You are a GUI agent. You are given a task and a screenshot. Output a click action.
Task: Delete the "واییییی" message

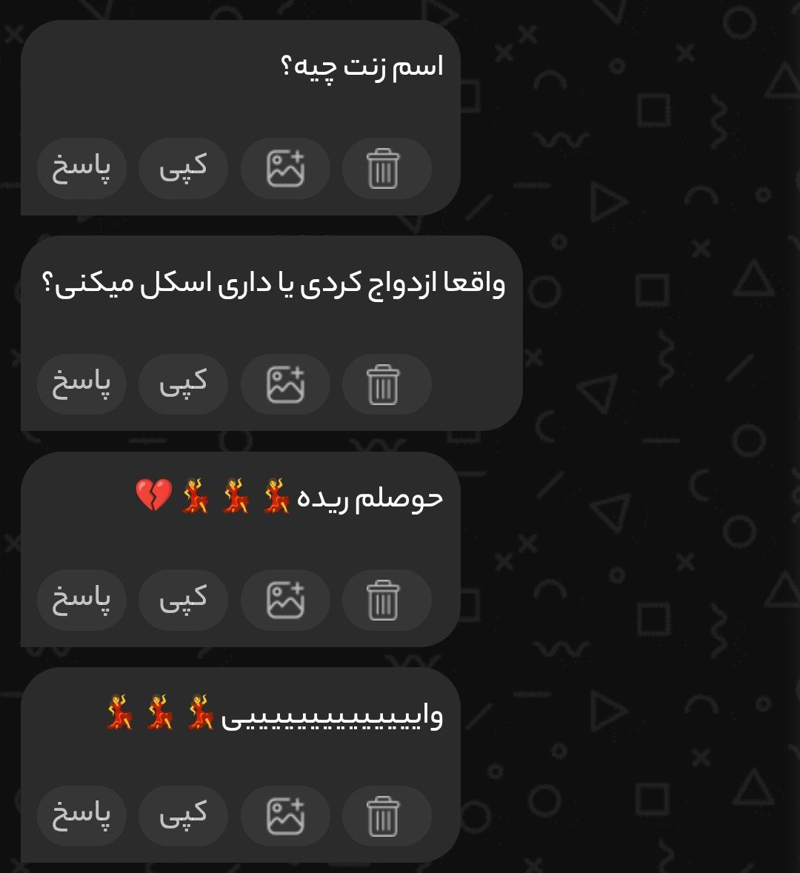coord(386,816)
